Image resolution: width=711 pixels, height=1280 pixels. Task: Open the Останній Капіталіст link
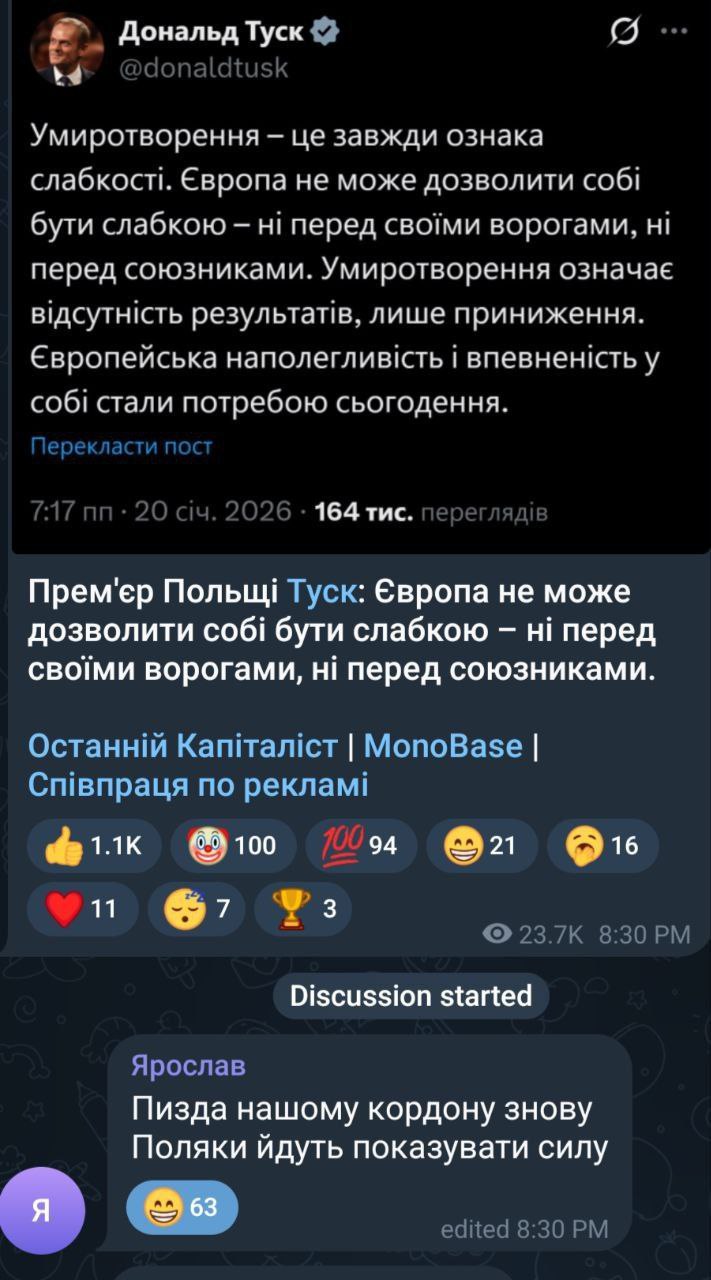(x=183, y=745)
